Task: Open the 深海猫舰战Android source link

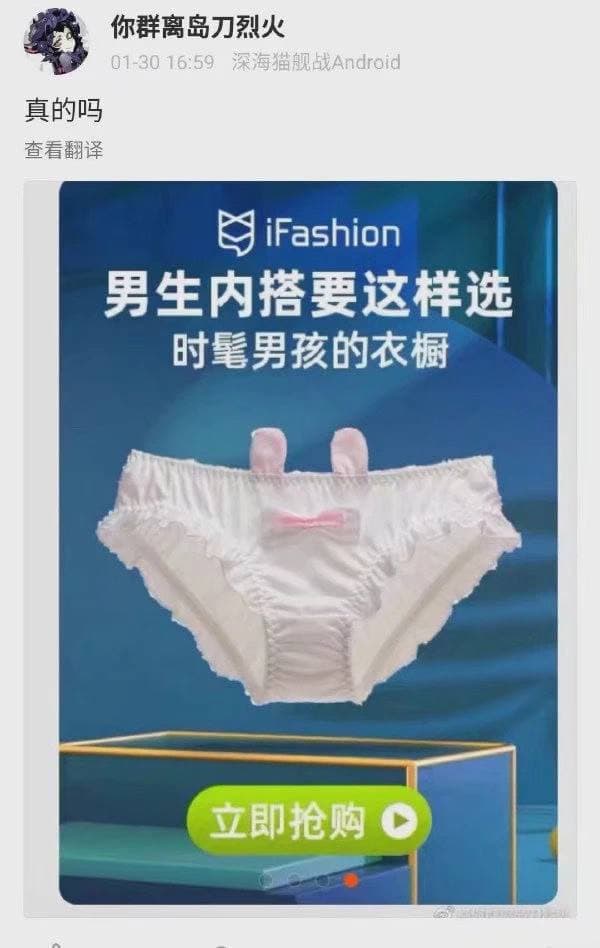Action: click(315, 62)
